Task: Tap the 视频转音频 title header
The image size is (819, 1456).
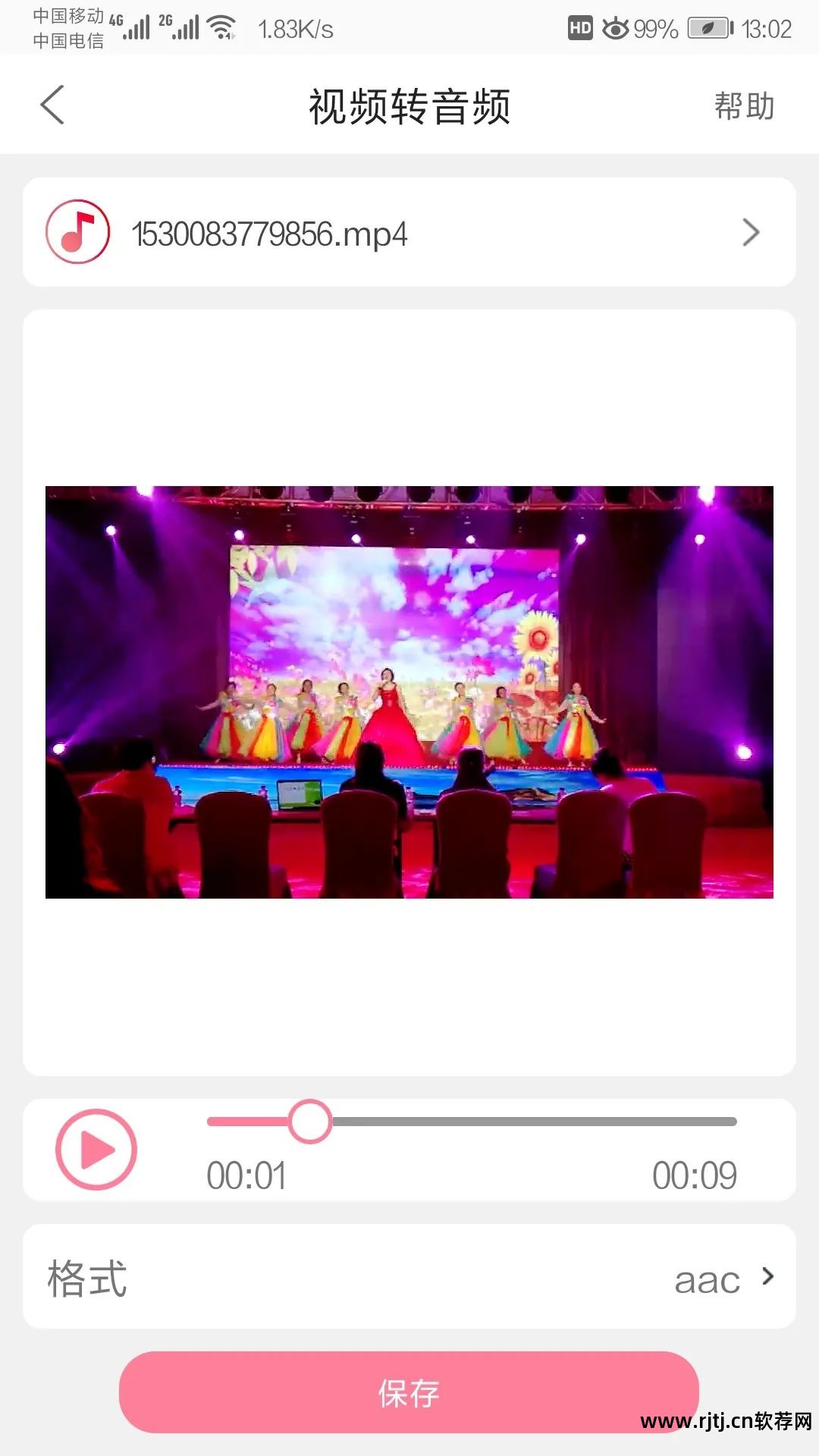Action: click(409, 105)
